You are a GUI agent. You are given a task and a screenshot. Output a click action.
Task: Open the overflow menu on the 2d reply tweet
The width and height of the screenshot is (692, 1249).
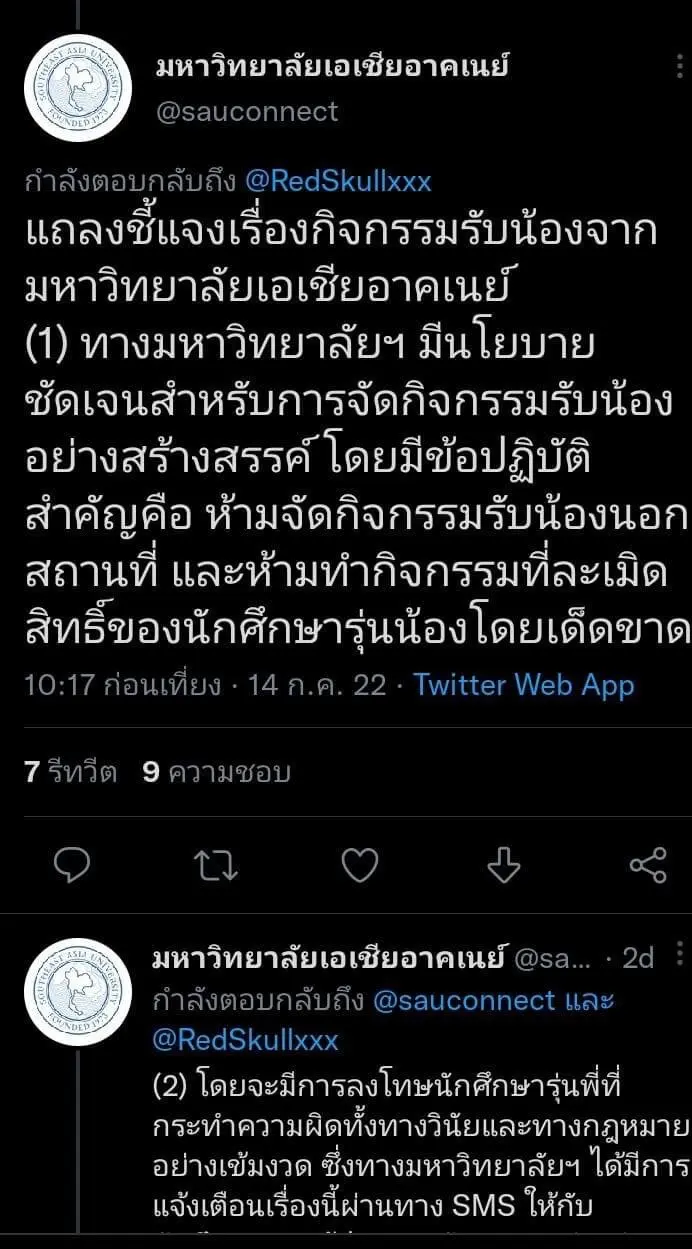pyautogui.click(x=680, y=955)
